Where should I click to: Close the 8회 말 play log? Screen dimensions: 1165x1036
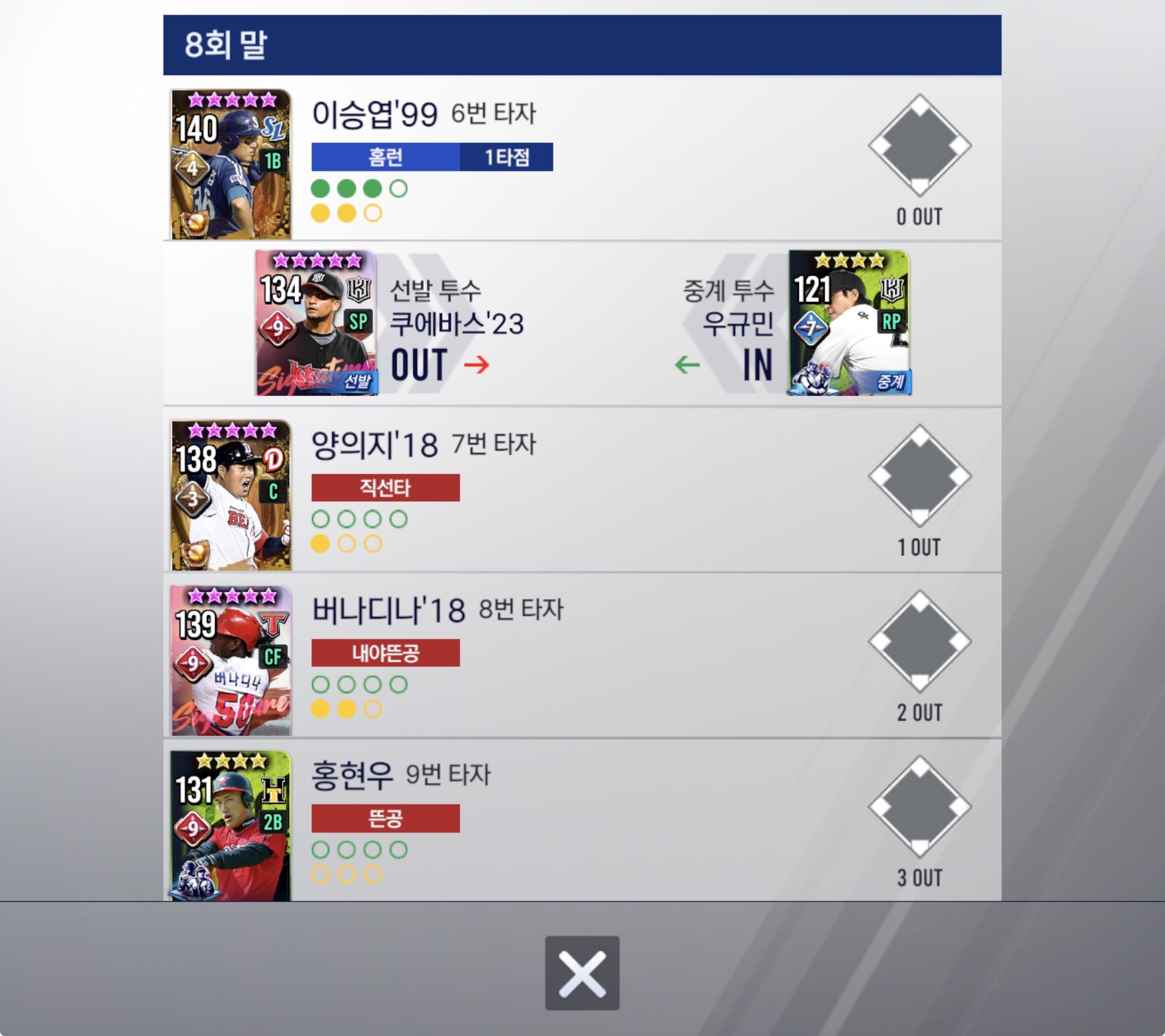[x=582, y=973]
